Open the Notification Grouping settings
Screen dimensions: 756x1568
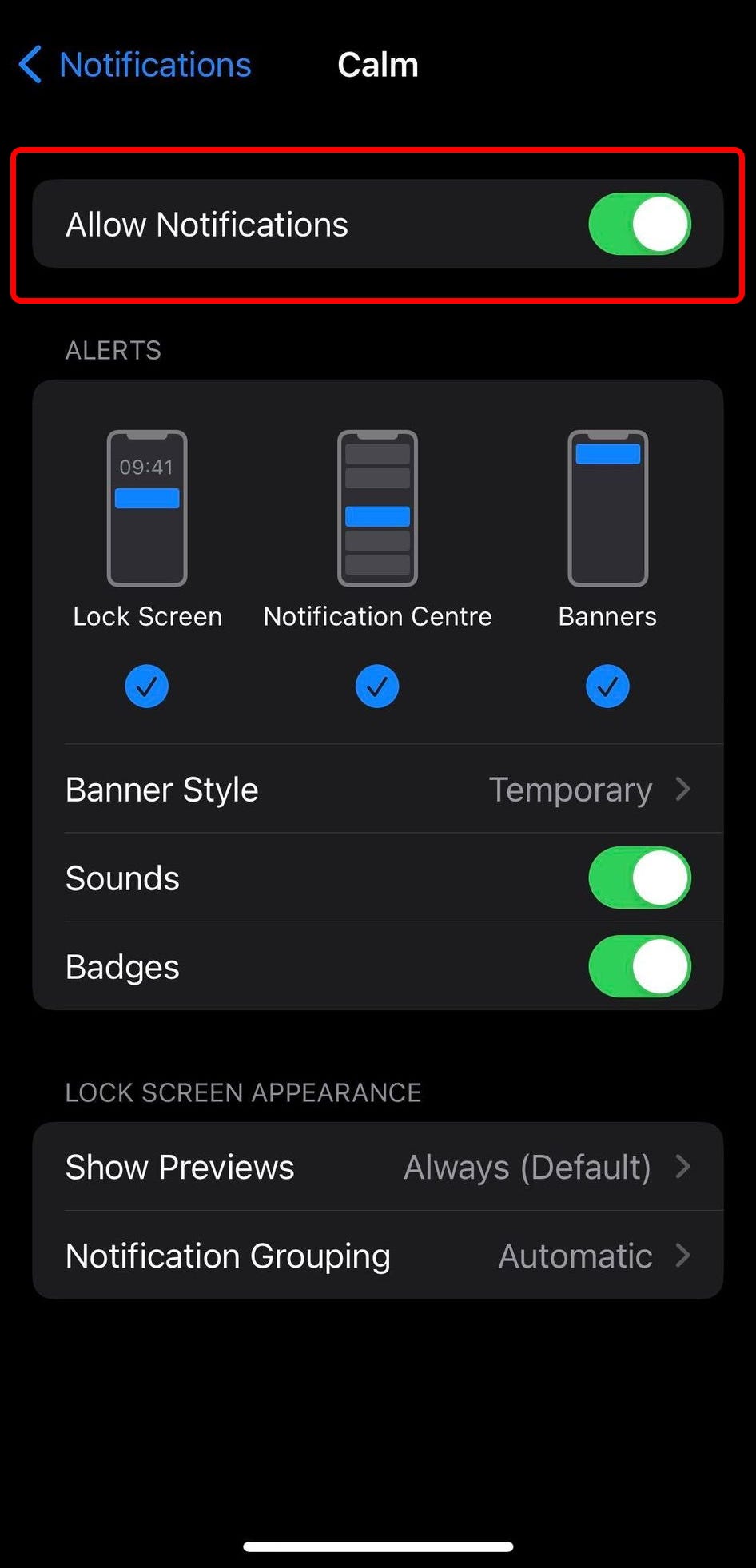coord(377,1256)
